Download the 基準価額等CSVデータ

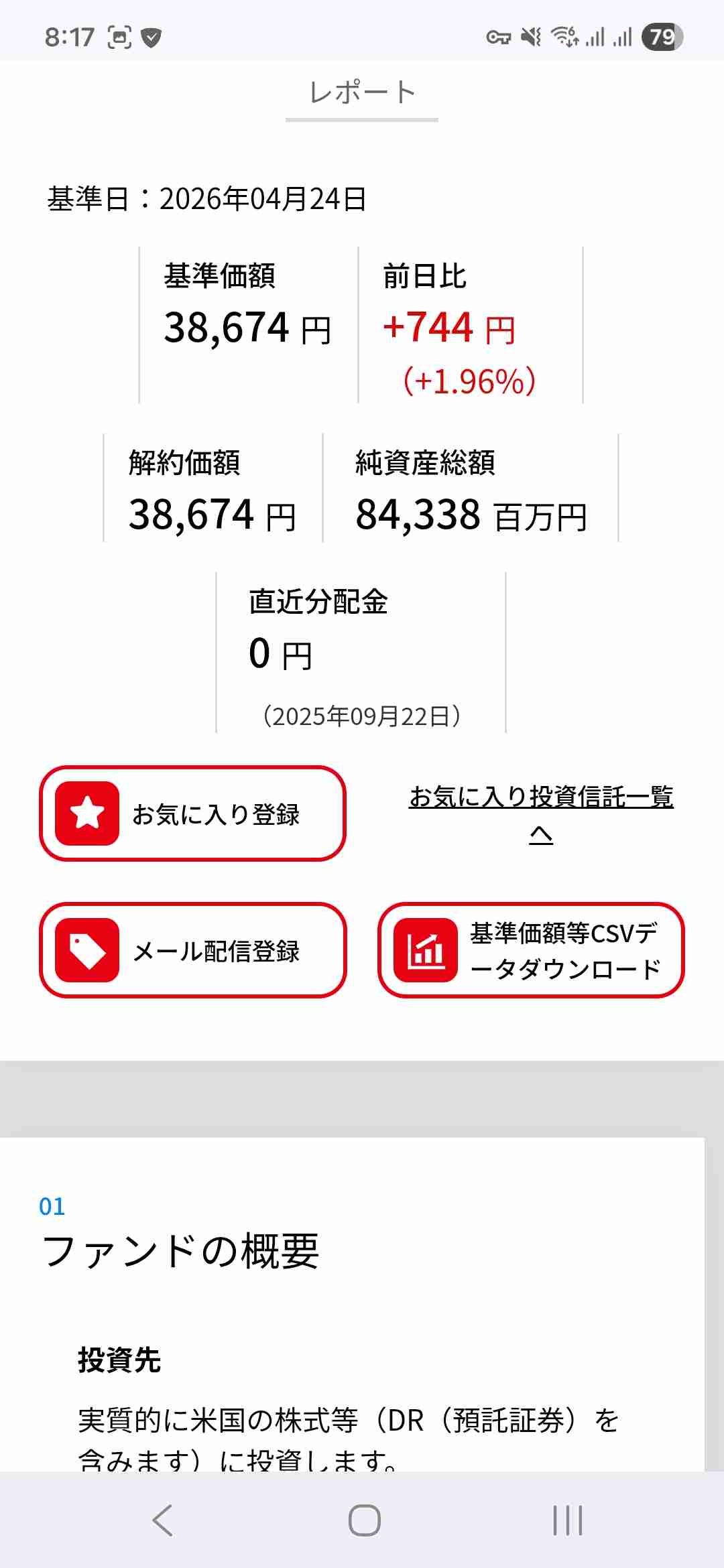pyautogui.click(x=531, y=950)
